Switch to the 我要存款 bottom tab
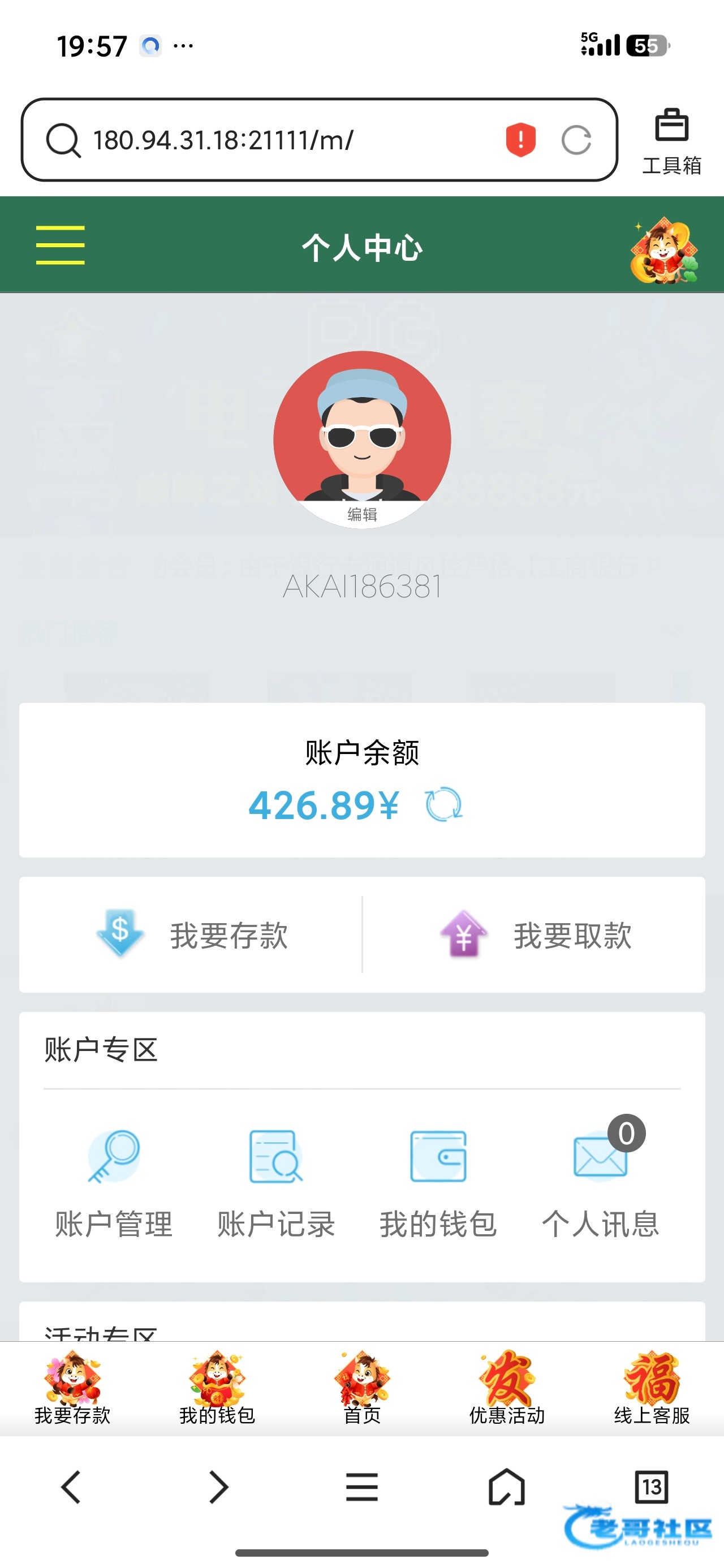This screenshot has width=724, height=1568. click(72, 1389)
